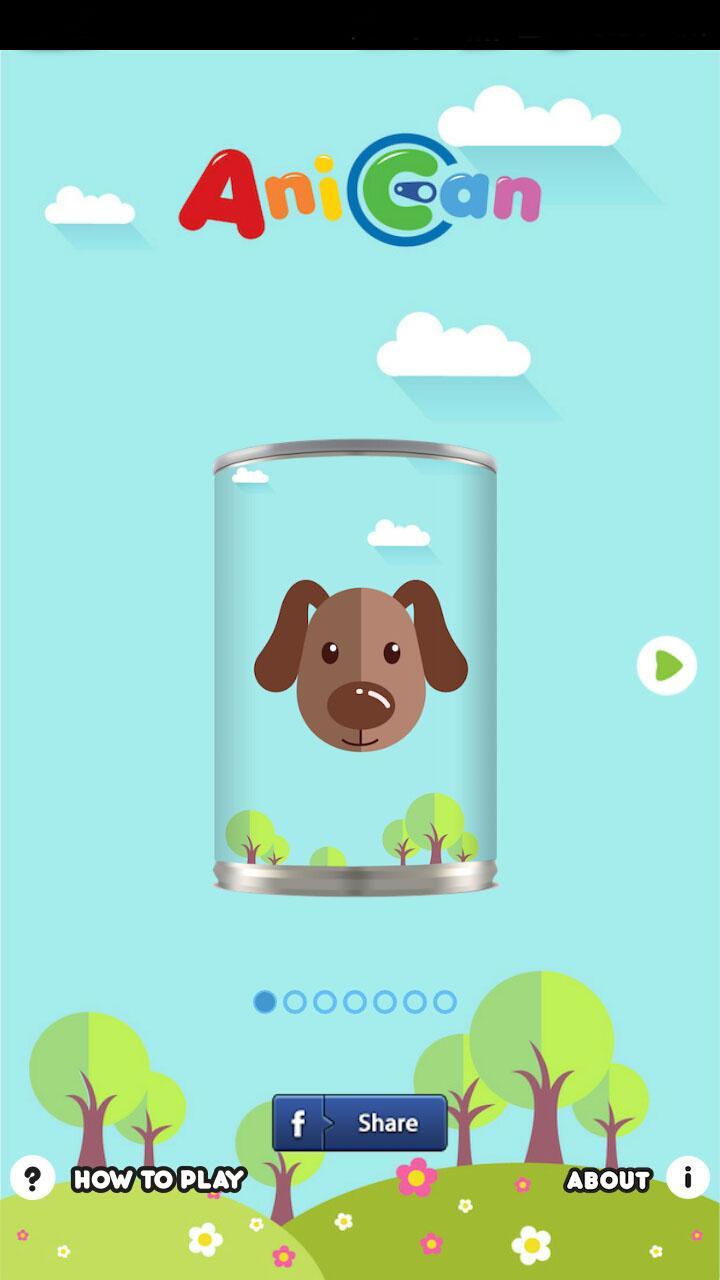
Task: Jump to the second page dot
Action: point(295,1002)
